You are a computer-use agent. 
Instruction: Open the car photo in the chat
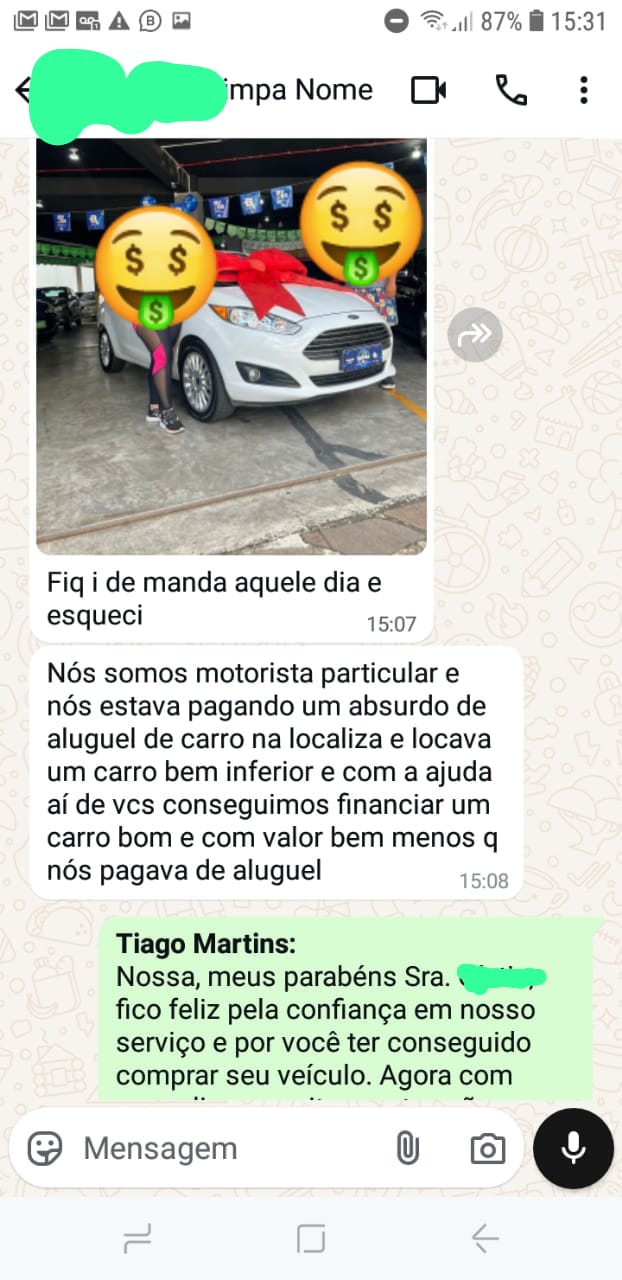pyautogui.click(x=231, y=345)
